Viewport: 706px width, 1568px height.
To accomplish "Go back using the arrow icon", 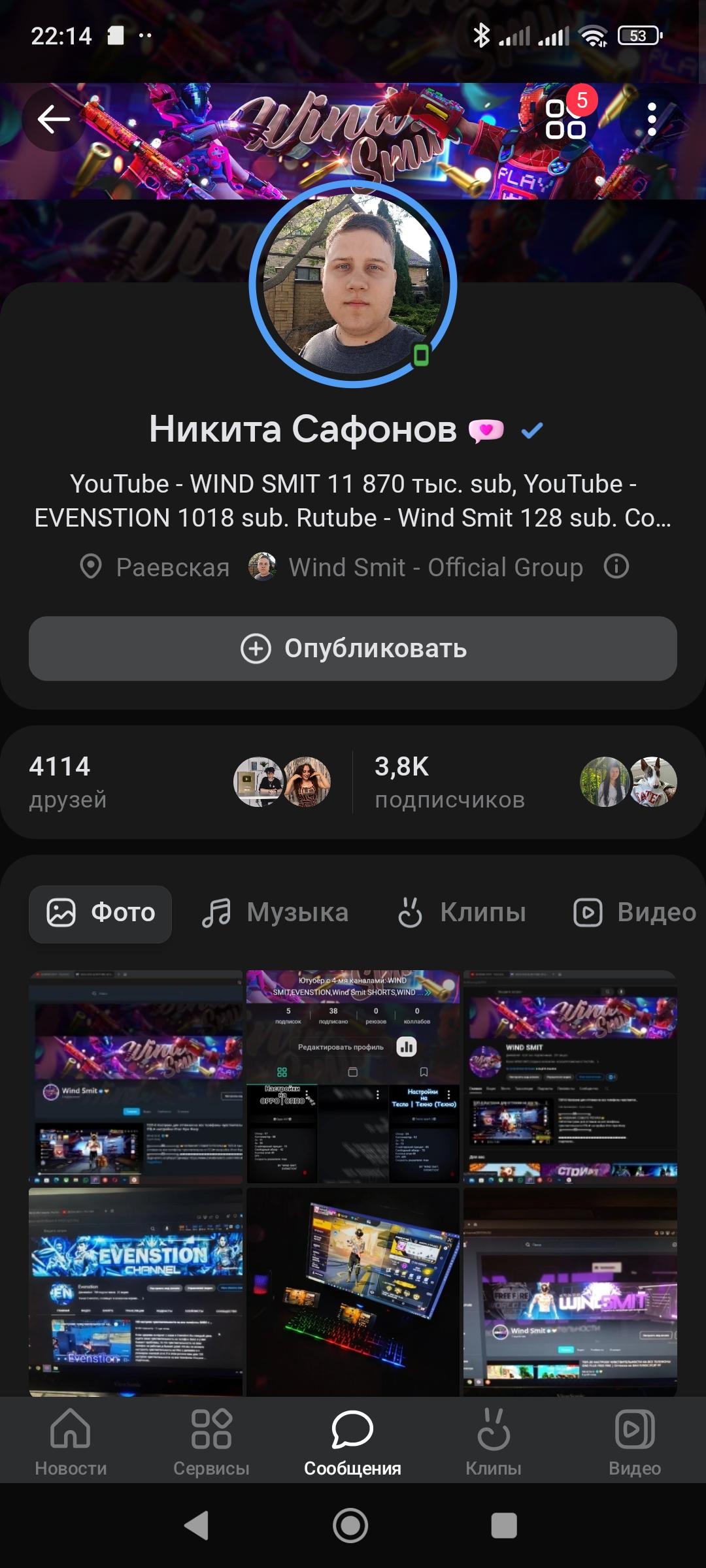I will pos(54,119).
